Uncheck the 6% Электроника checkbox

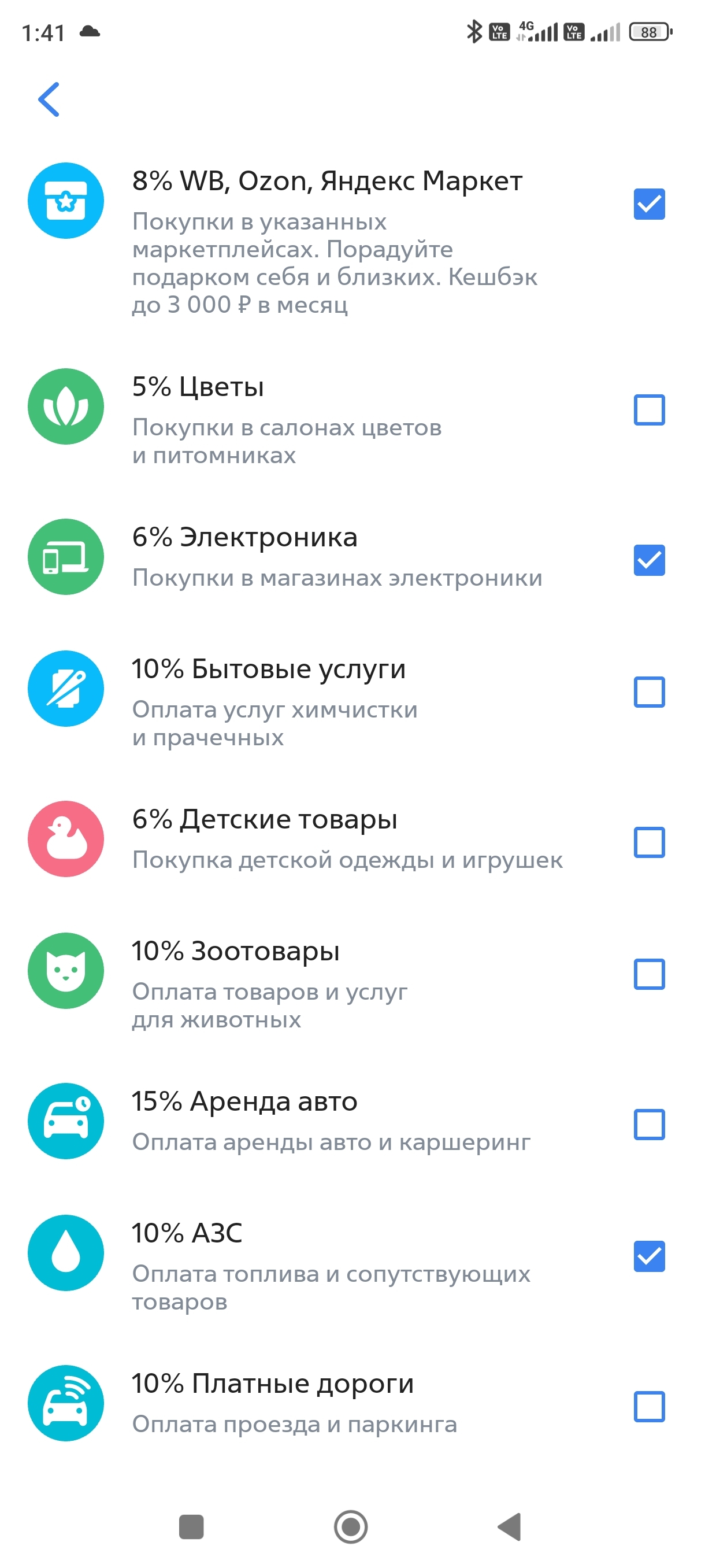coord(649,560)
